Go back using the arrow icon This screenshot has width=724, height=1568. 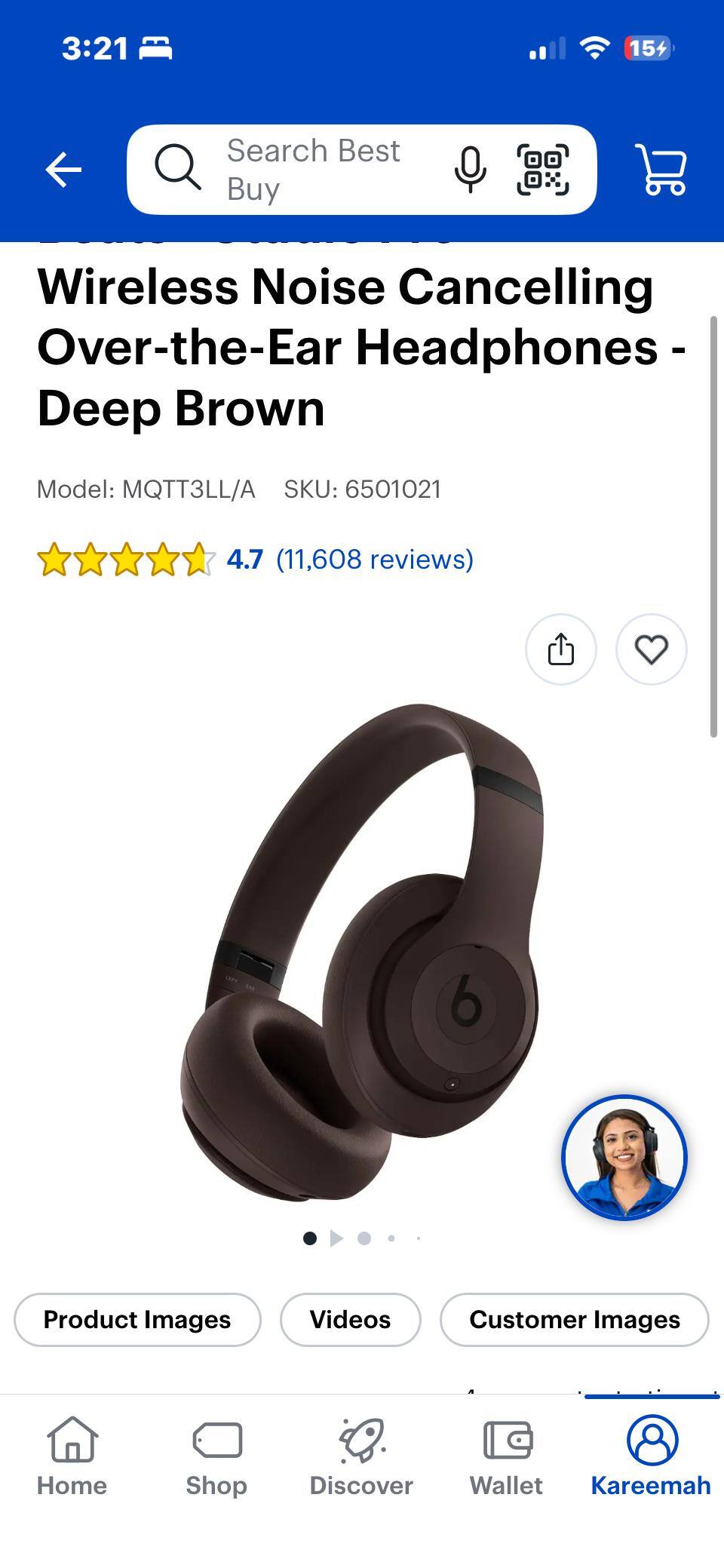tap(64, 168)
